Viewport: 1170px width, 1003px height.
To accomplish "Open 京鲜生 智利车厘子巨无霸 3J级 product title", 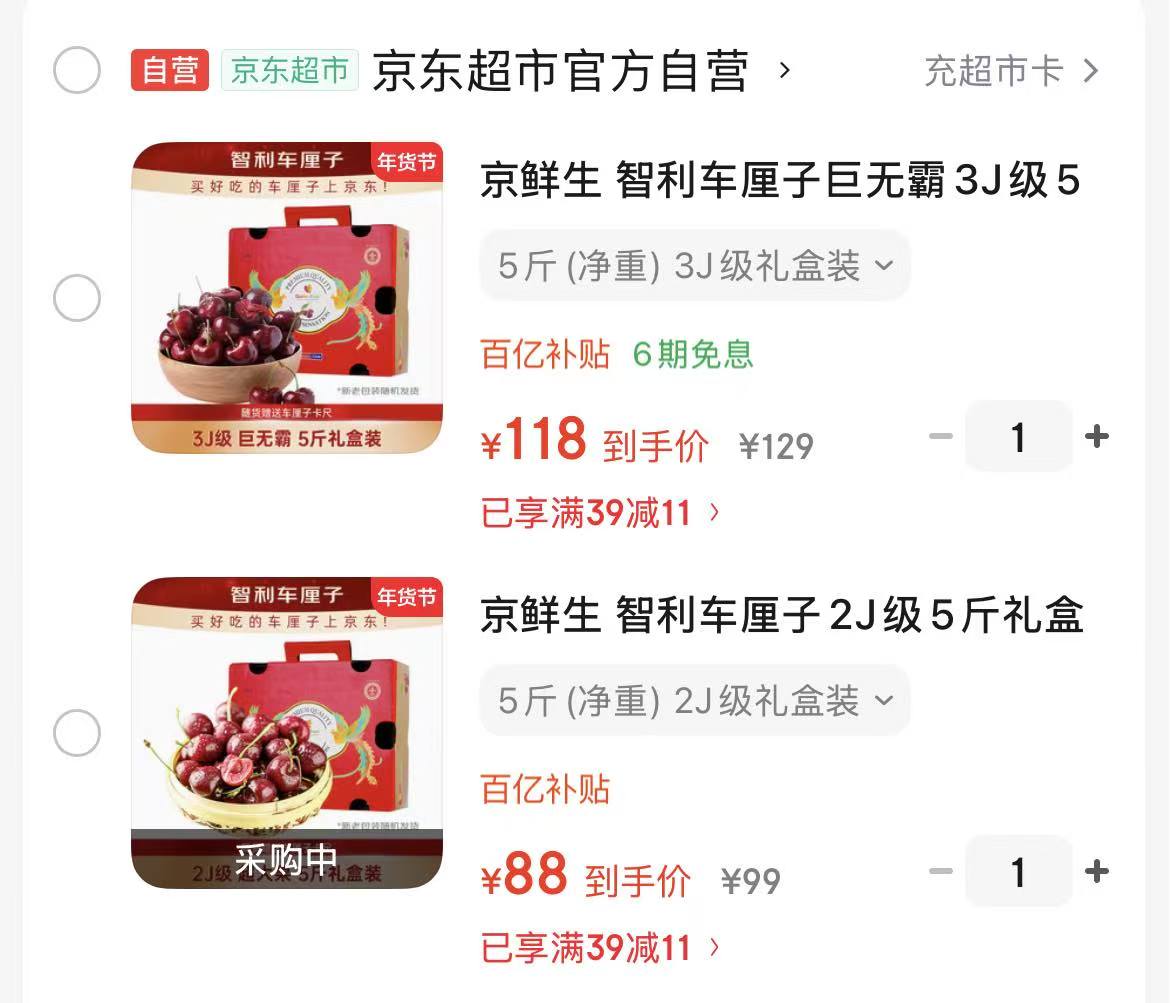I will (780, 182).
